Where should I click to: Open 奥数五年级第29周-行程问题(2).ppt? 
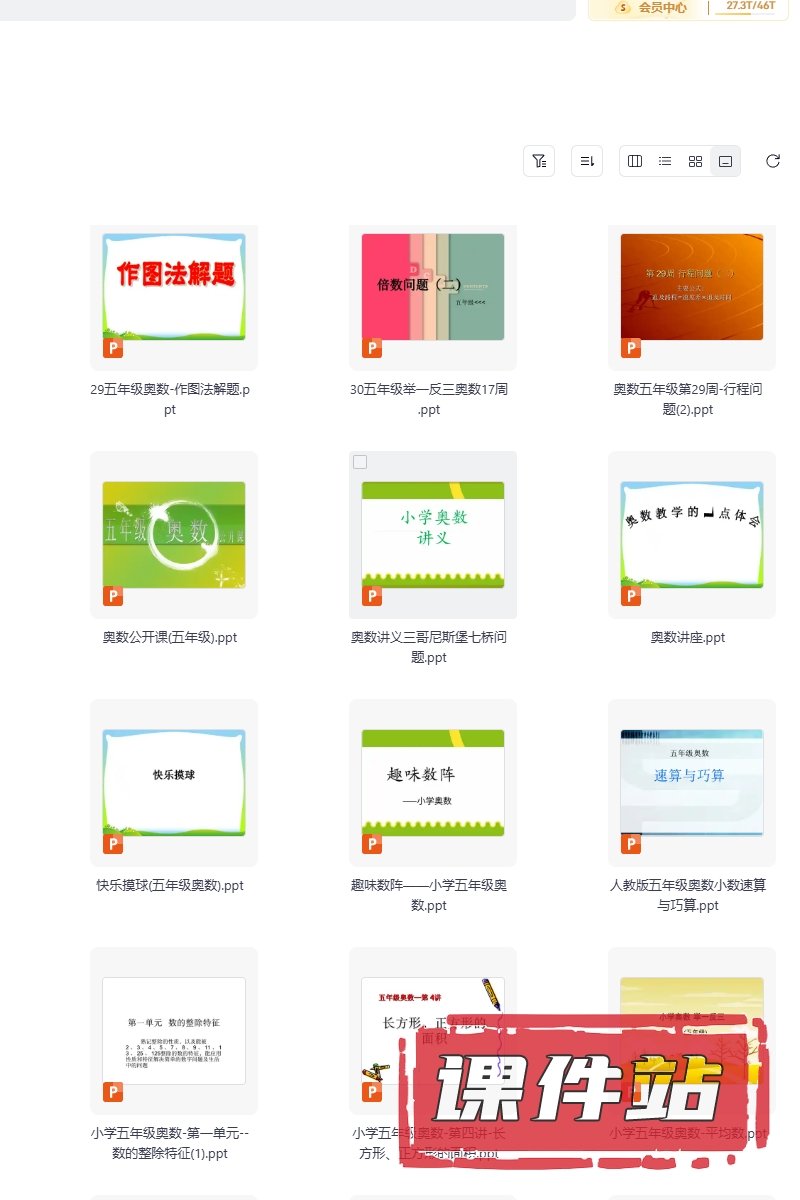(692, 287)
